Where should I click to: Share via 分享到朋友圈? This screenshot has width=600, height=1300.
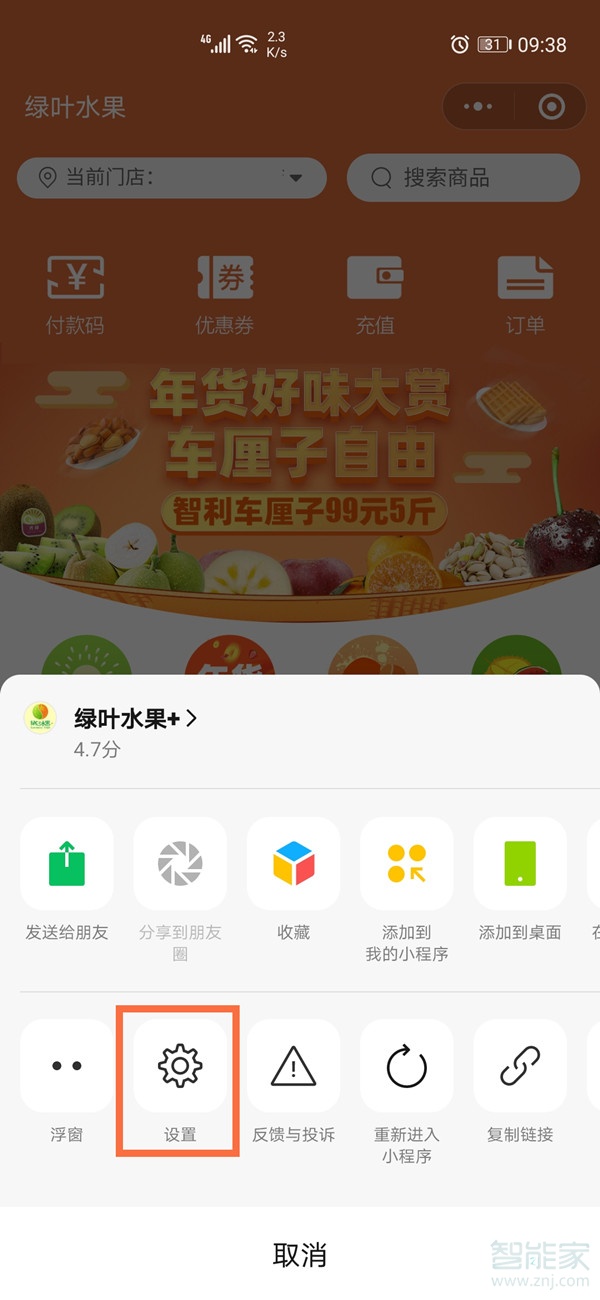coord(180,864)
